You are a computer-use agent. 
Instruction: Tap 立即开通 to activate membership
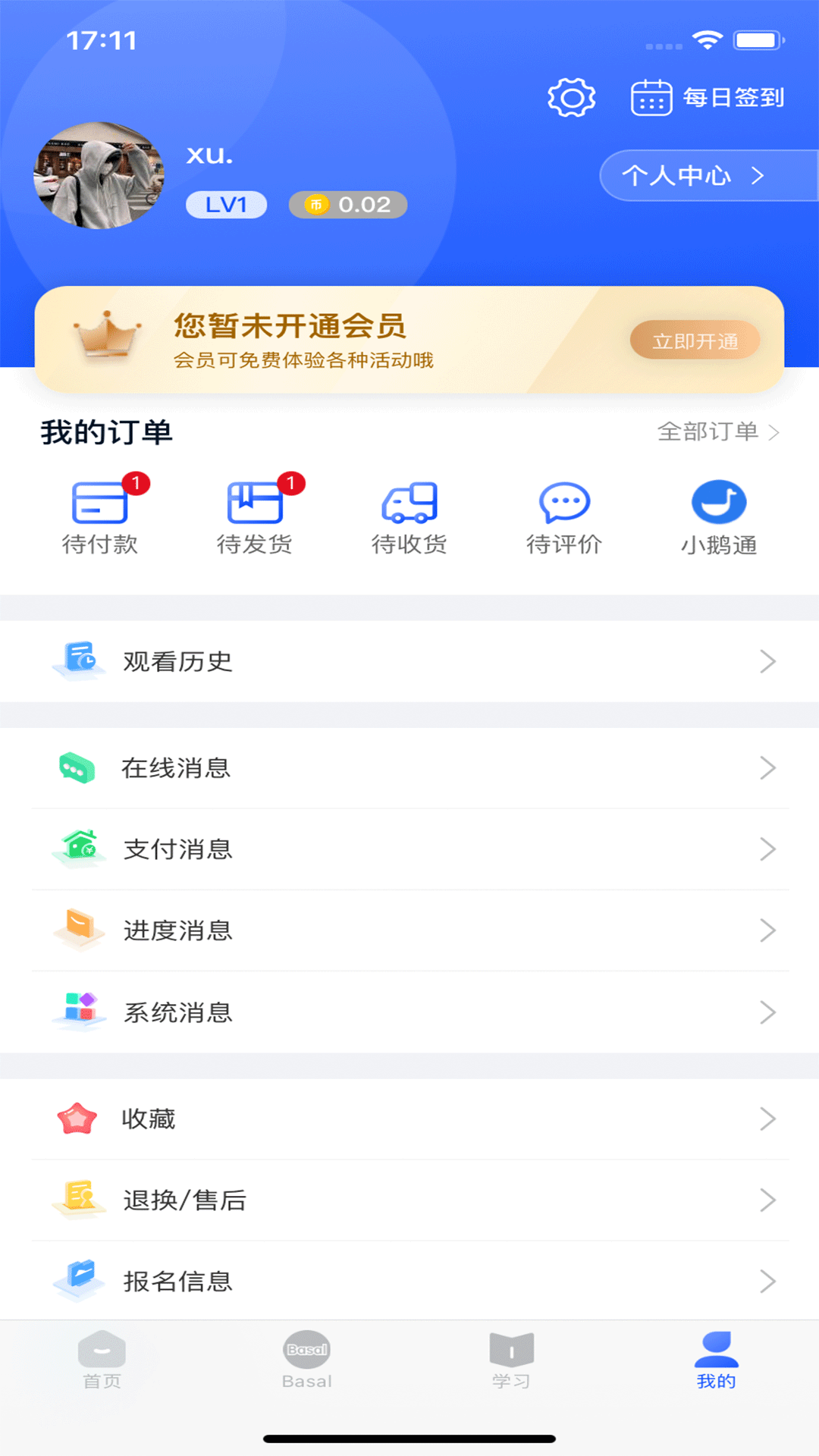click(x=695, y=341)
